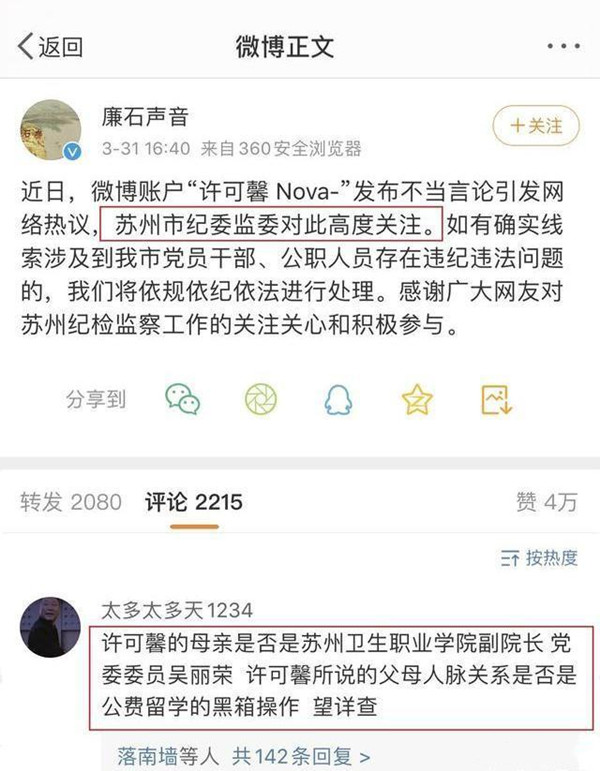Add post to favorites with star icon
This screenshot has width=600, height=771.
pyautogui.click(x=417, y=399)
